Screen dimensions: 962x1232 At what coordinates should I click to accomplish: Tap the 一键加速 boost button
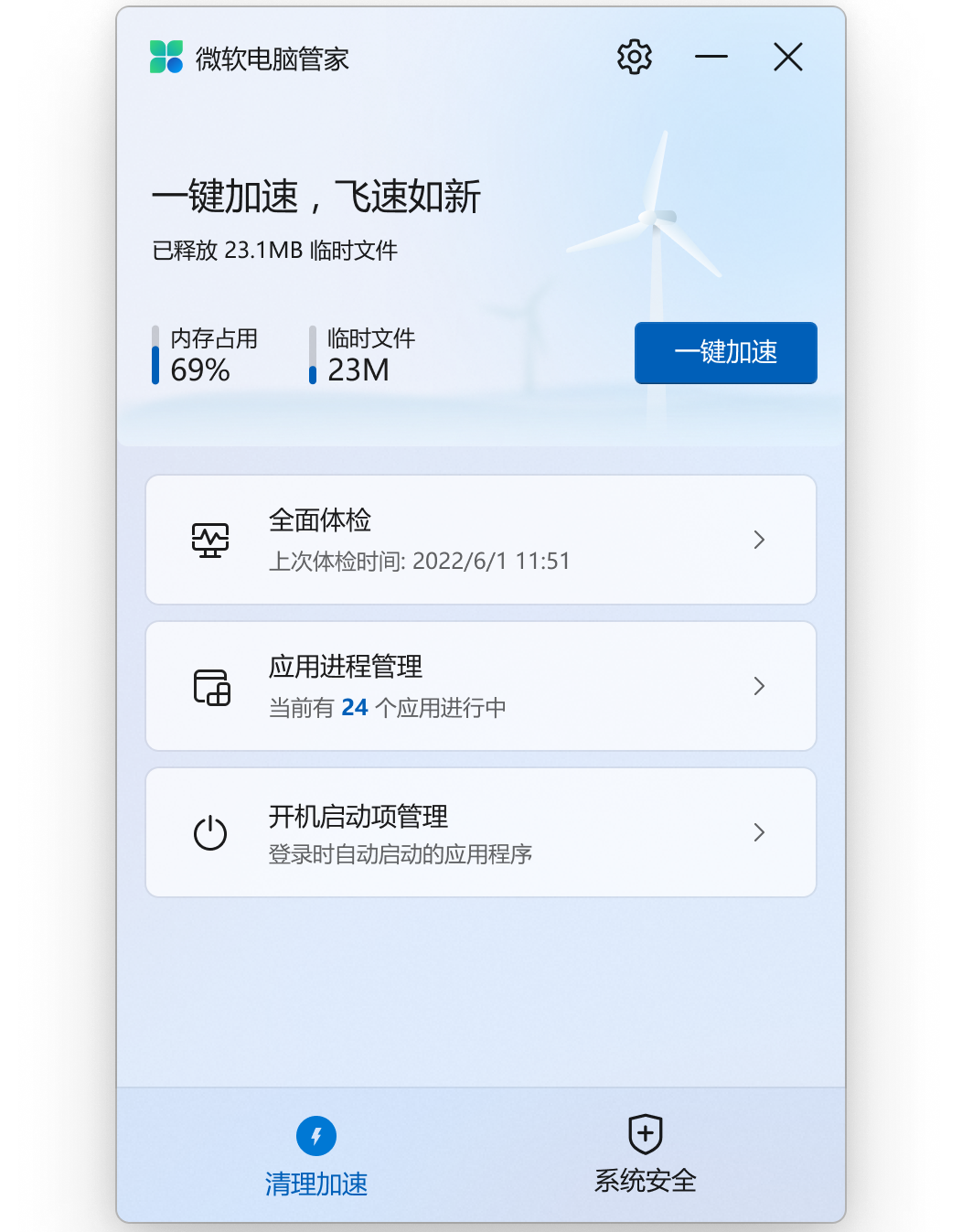click(725, 352)
